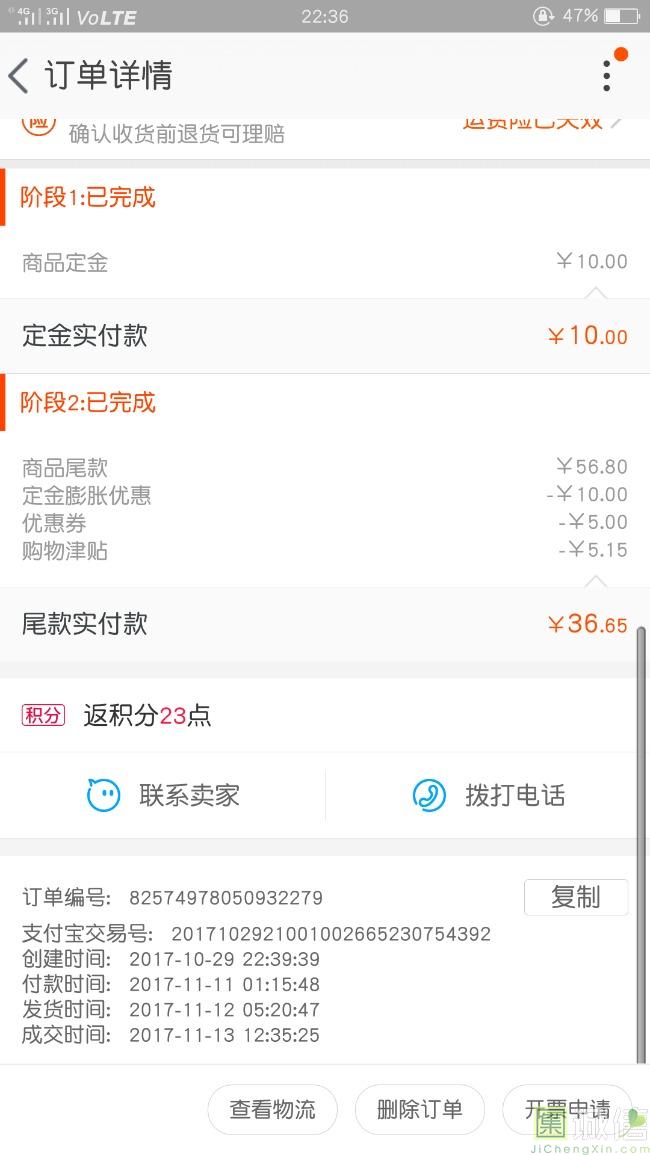Image resolution: width=650 pixels, height=1155 pixels.
Task: Delete the order with 删除订单
Action: coord(419,1109)
